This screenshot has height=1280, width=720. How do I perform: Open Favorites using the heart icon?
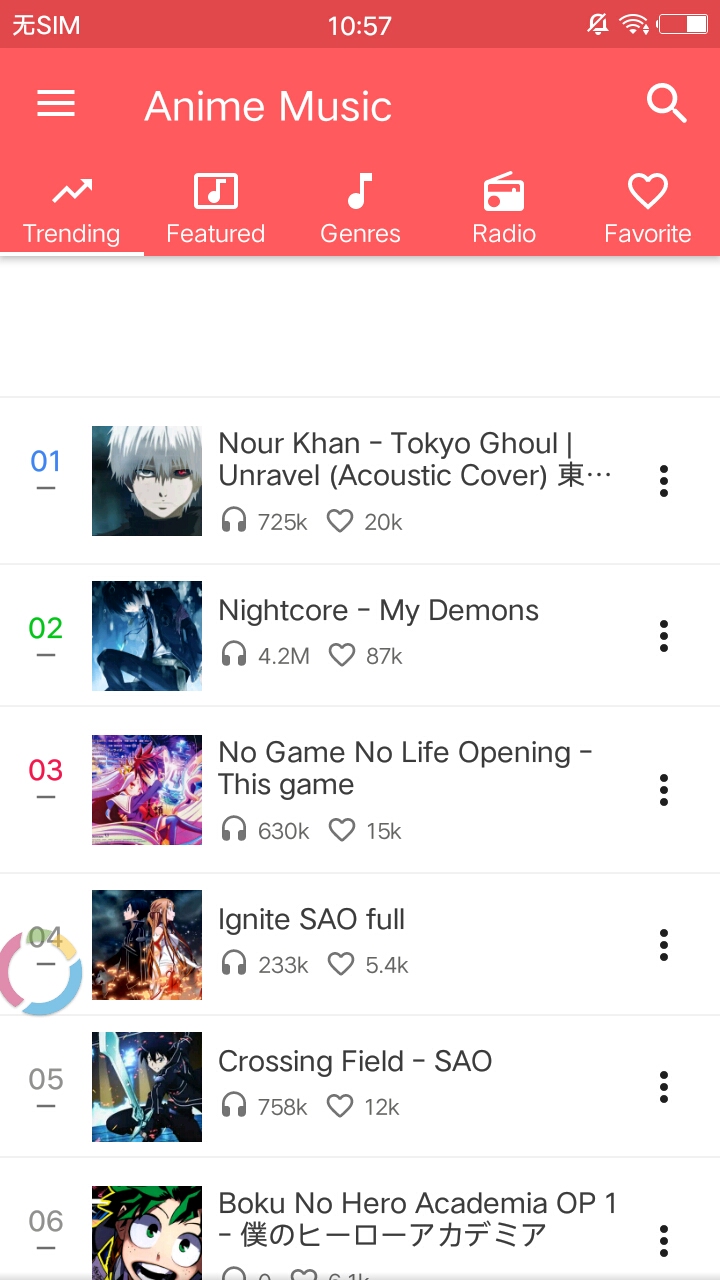pos(648,189)
